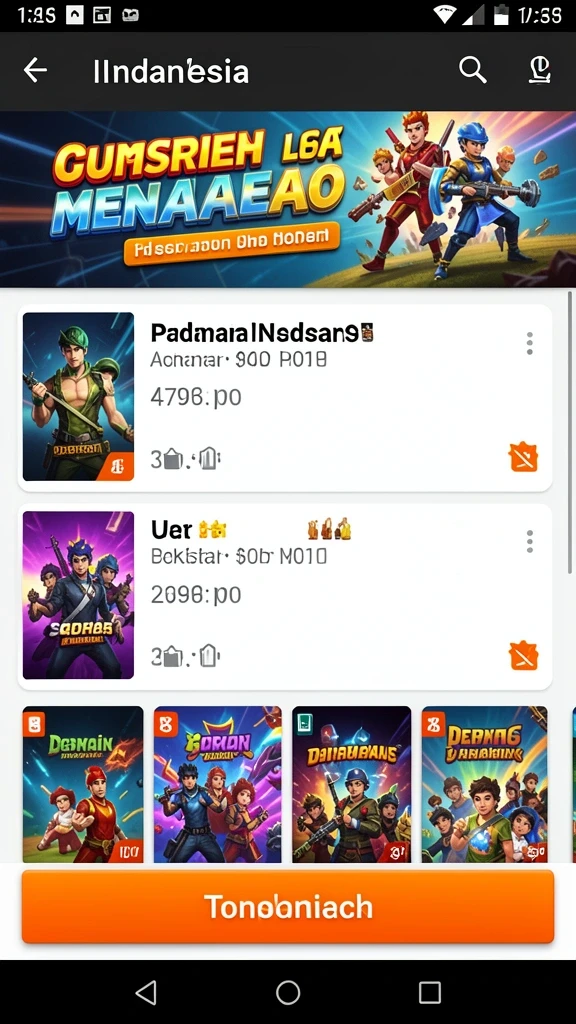This screenshot has height=1024, width=576.
Task: Open the Uer game card
Action: [x=285, y=596]
